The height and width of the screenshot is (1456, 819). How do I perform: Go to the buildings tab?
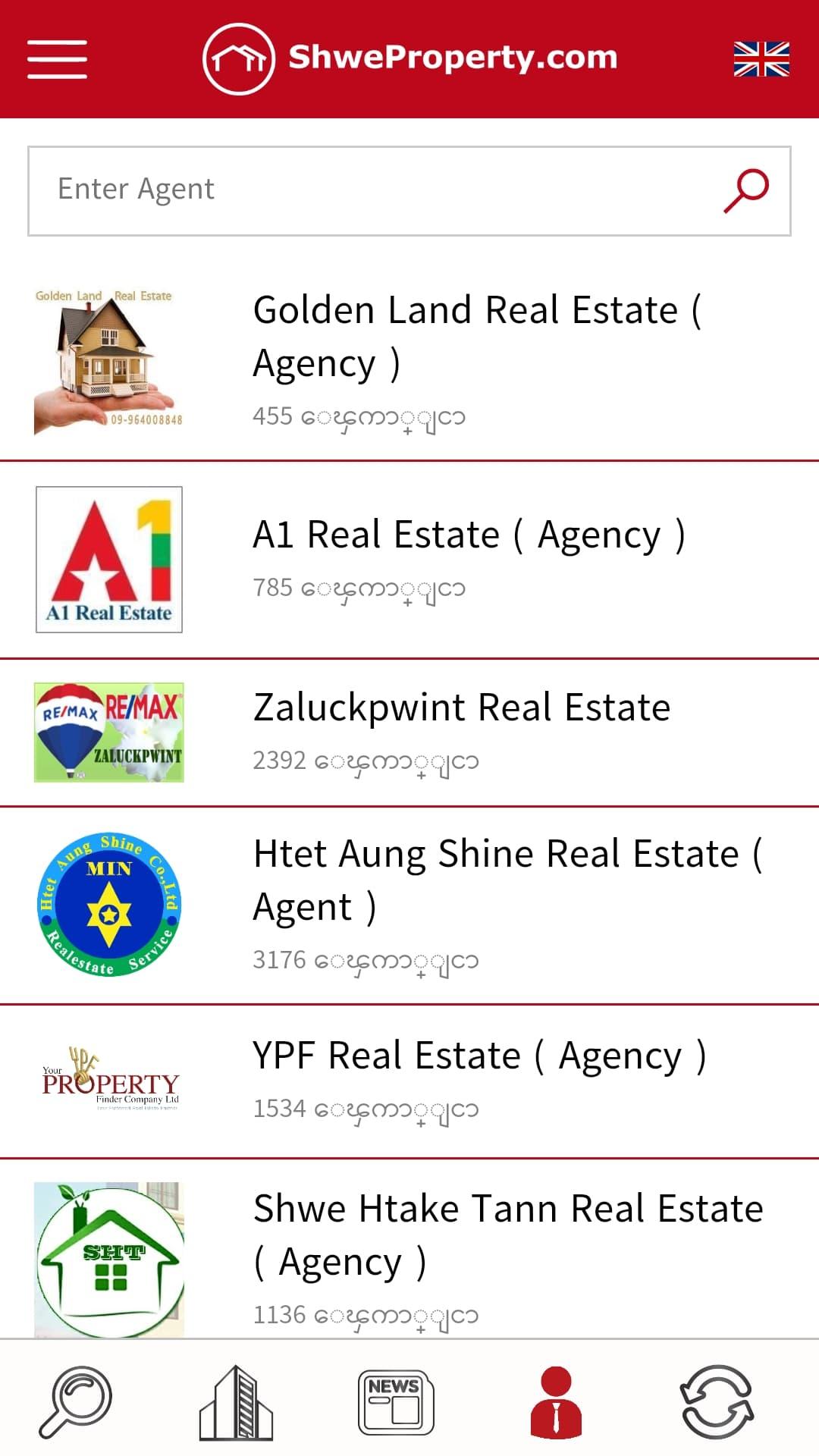tap(237, 1401)
